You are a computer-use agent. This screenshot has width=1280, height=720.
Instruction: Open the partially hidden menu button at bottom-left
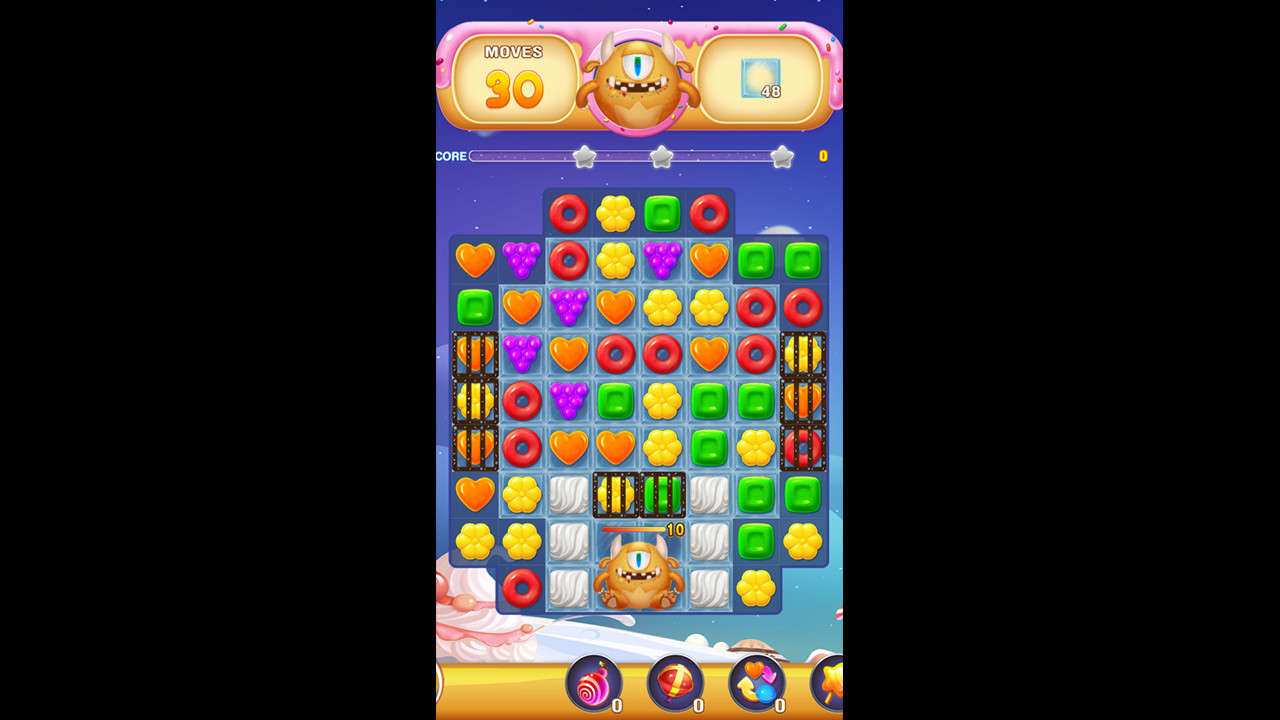coord(439,682)
